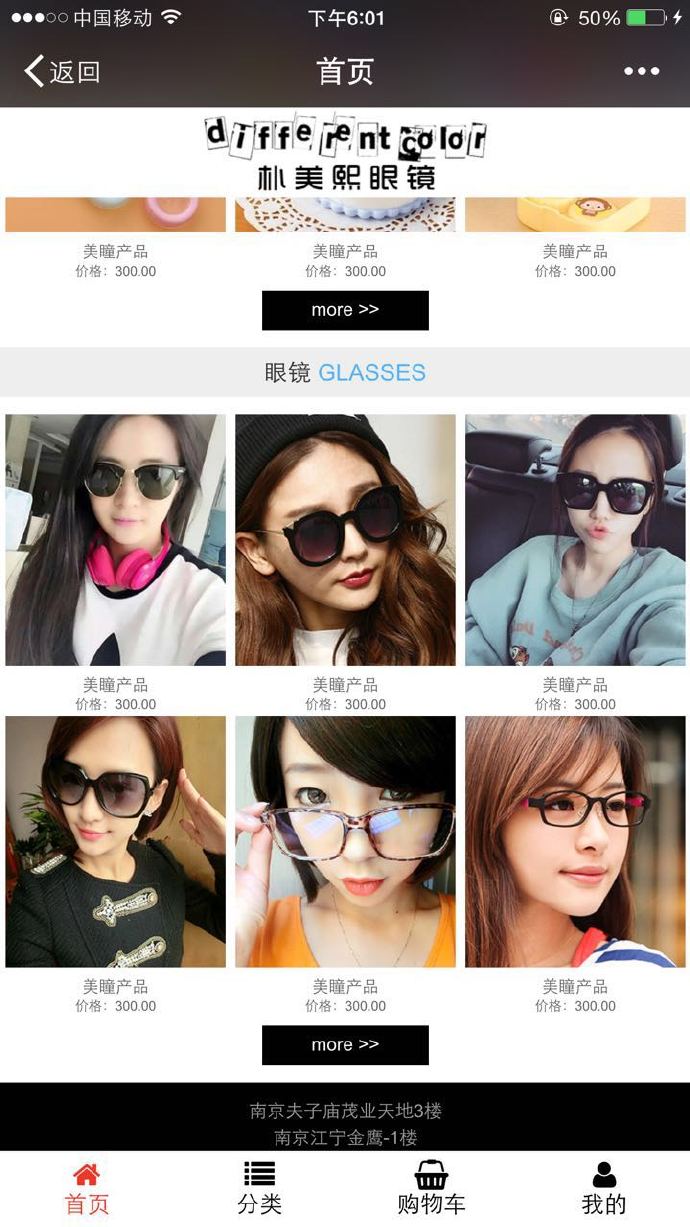The image size is (690, 1227).
Task: Open product with pink headphones photo
Action: coord(115,540)
